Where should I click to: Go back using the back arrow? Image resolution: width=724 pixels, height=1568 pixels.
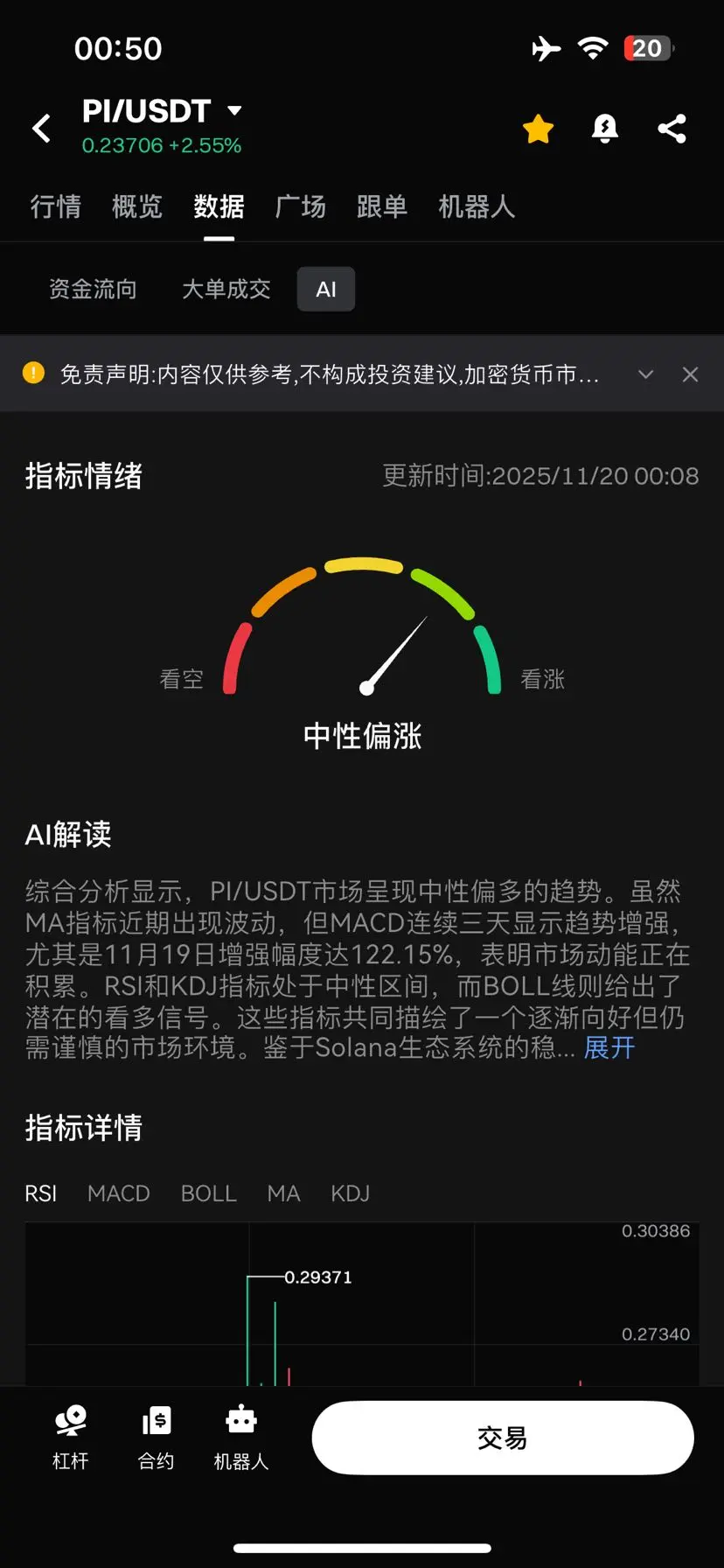42,128
